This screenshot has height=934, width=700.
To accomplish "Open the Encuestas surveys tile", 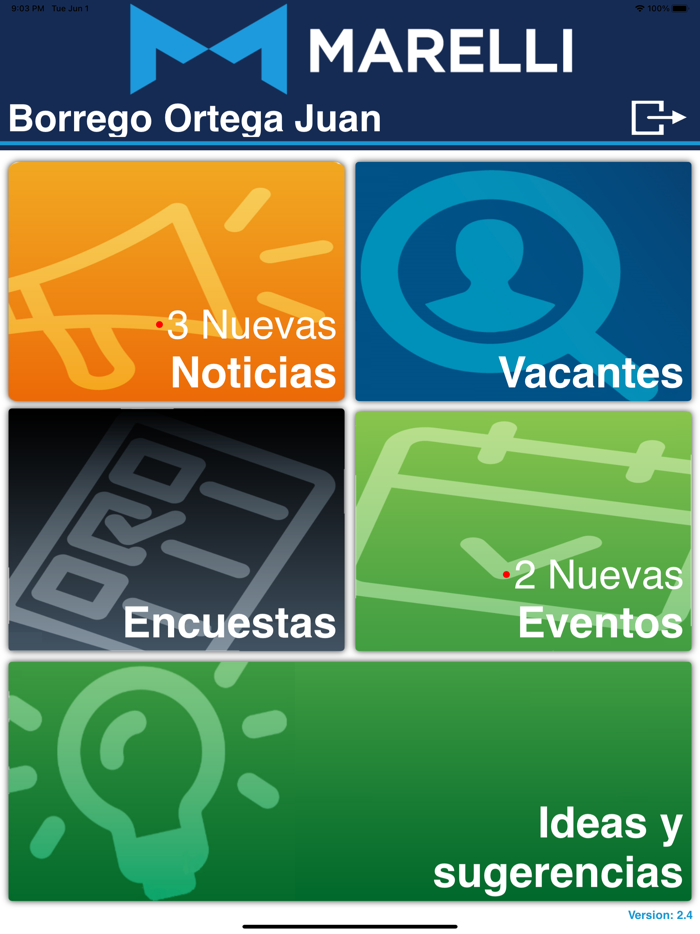I will pyautogui.click(x=177, y=530).
